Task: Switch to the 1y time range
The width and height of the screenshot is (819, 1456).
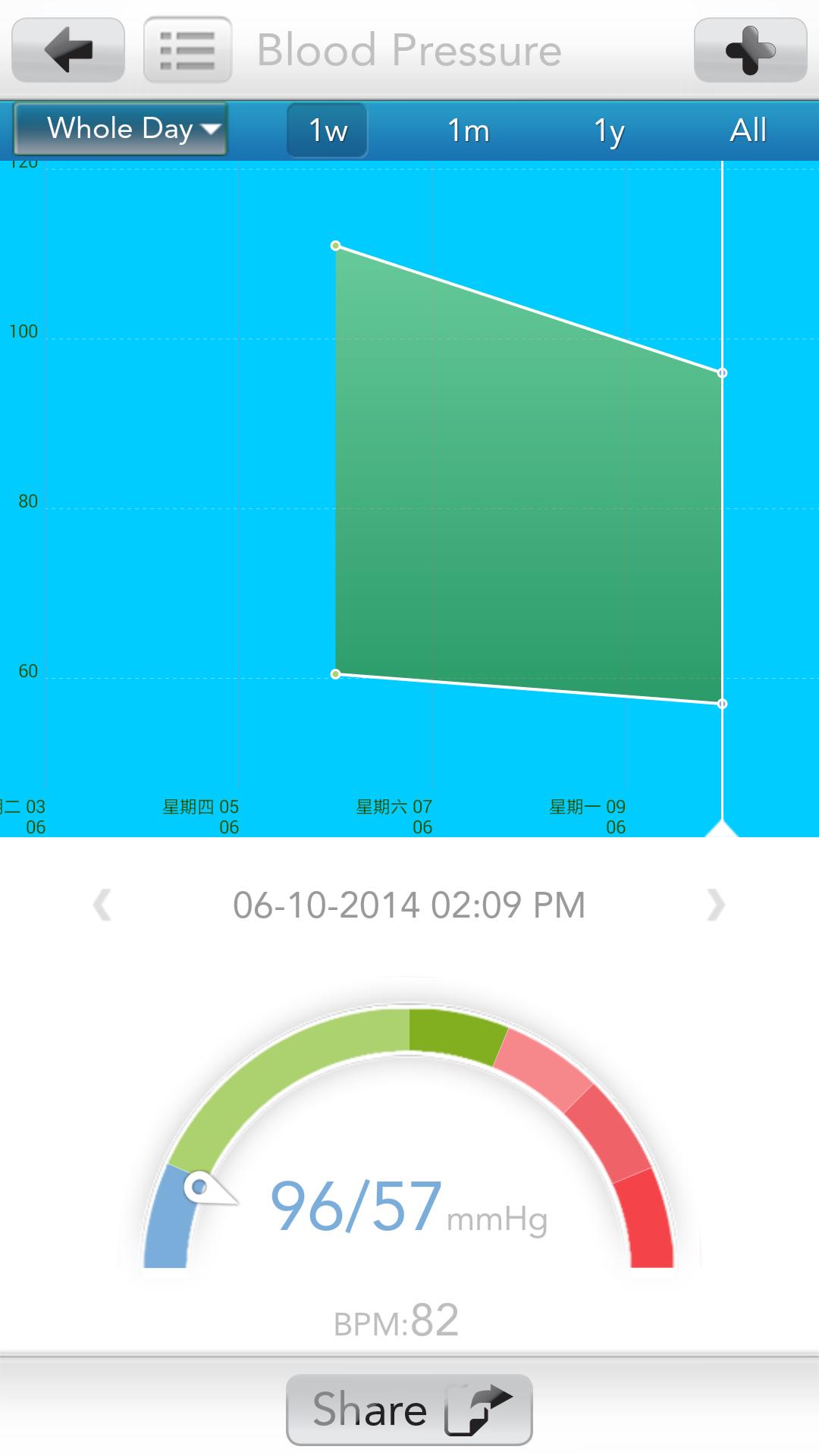Action: tap(608, 130)
